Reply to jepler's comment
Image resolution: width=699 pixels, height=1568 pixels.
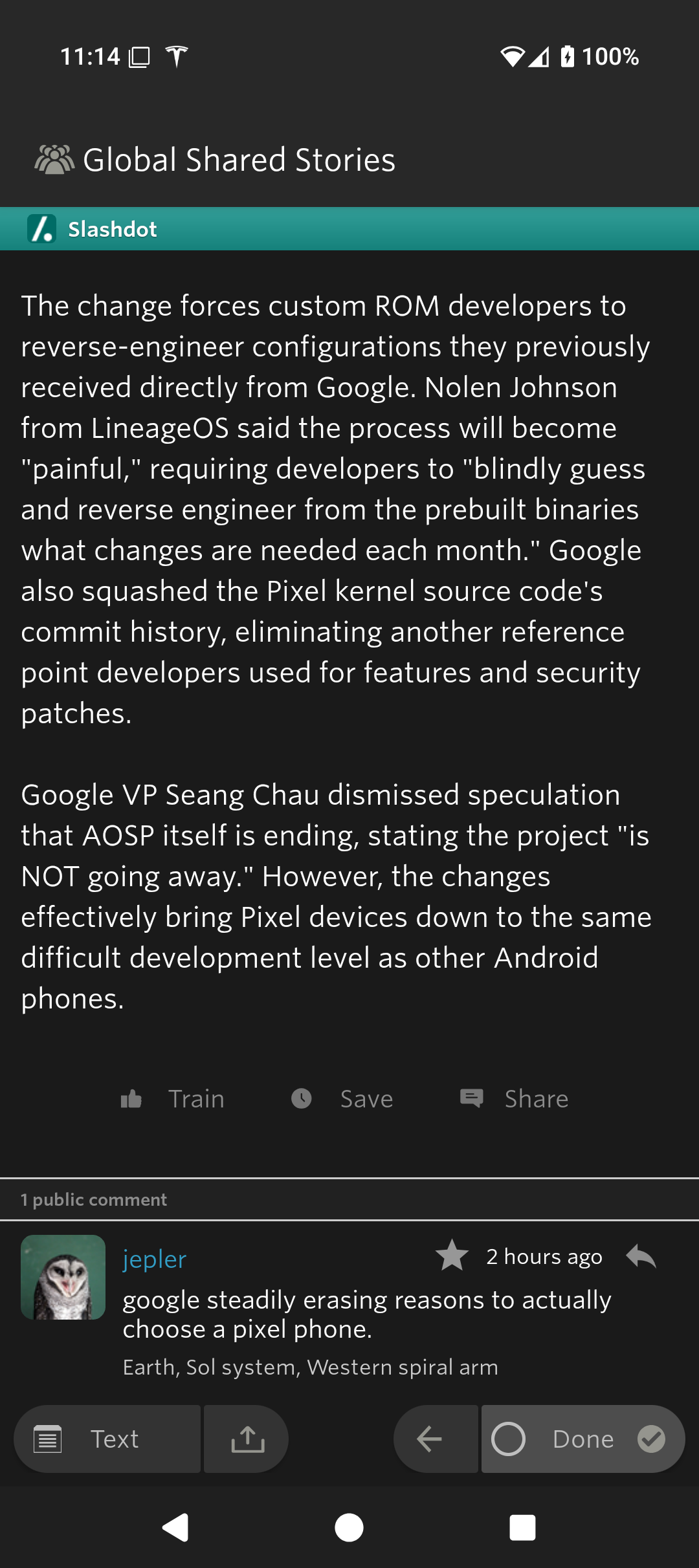tap(641, 1256)
